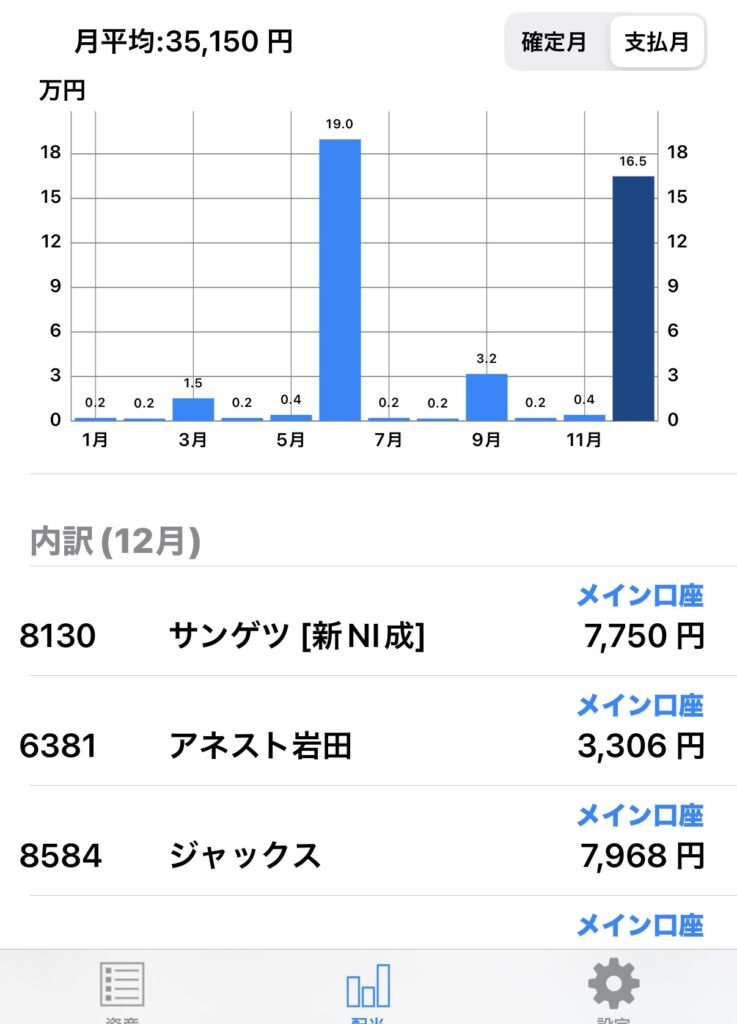Switch to the 確定月 segment

pyautogui.click(x=554, y=42)
